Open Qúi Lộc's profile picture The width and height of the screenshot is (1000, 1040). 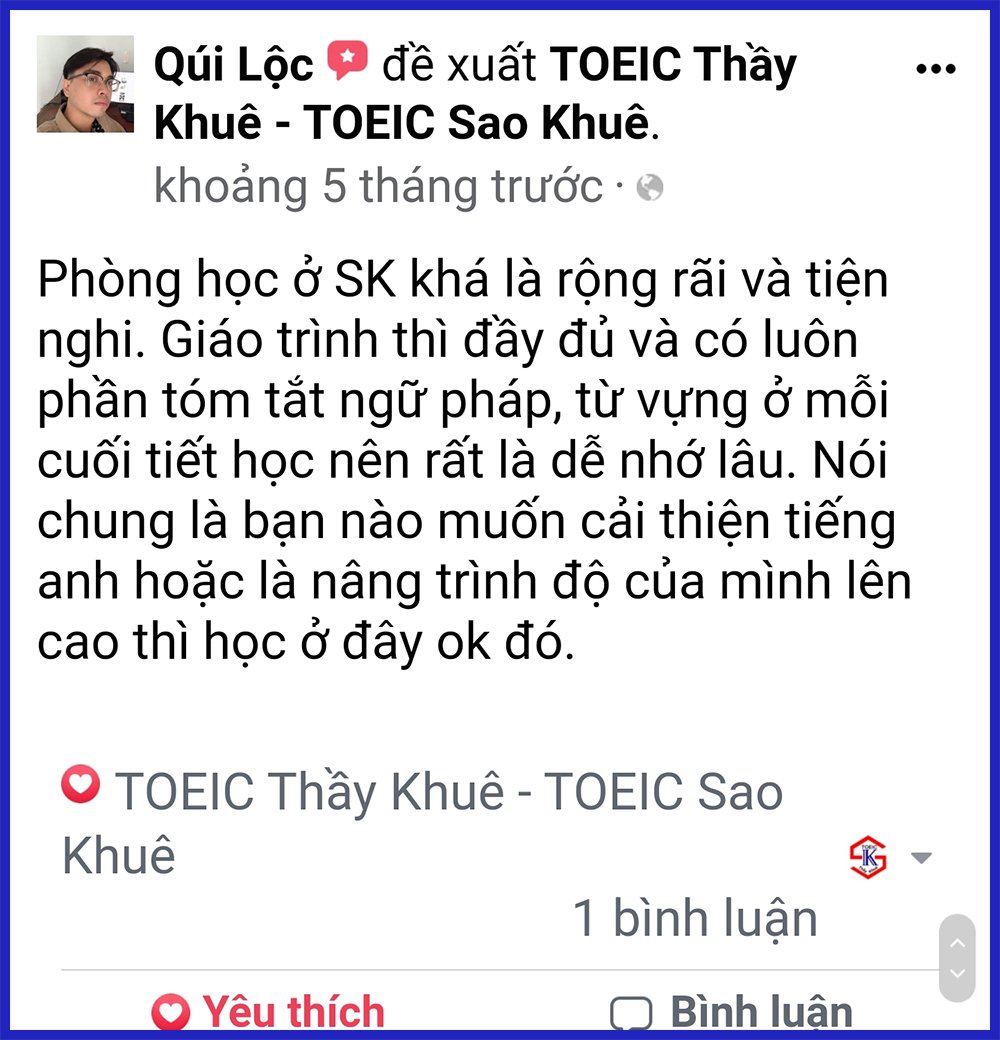click(85, 85)
